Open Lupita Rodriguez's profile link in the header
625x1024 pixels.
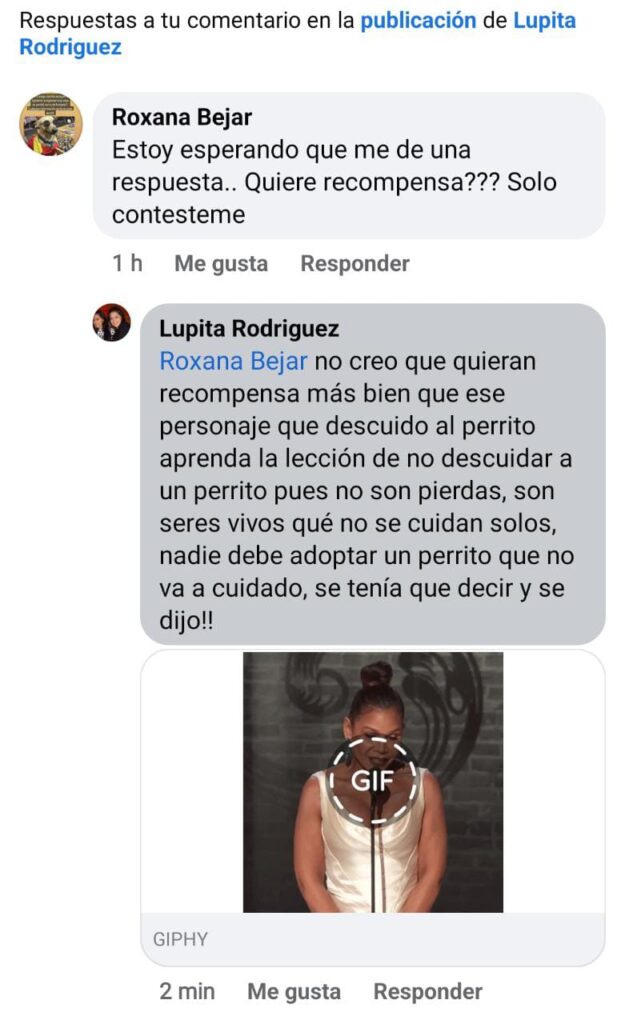point(297,33)
